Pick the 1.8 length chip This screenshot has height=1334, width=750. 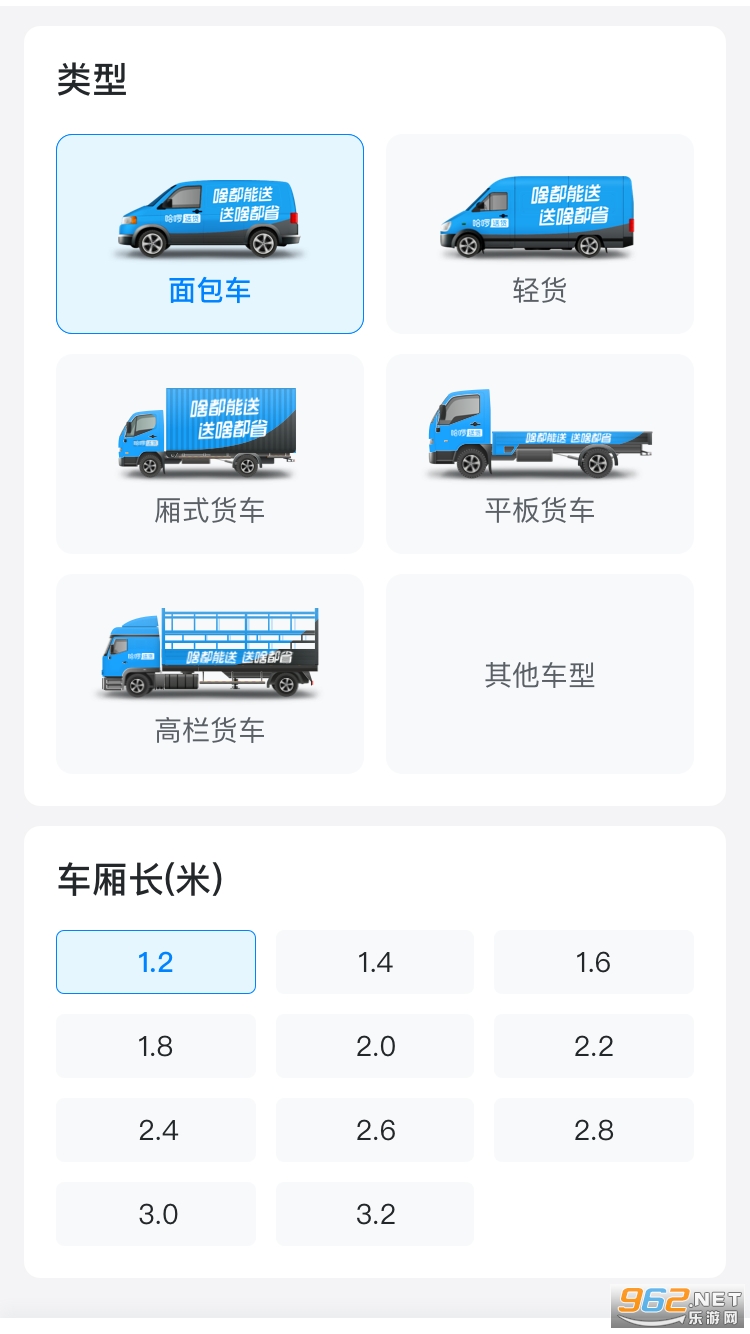coord(156,1046)
